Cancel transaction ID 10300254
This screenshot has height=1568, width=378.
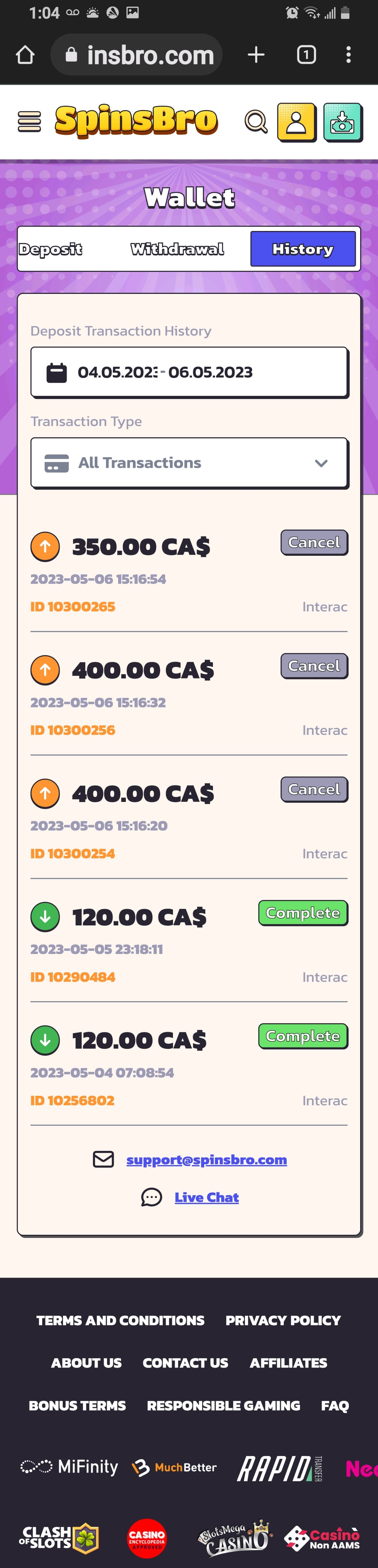[x=314, y=789]
